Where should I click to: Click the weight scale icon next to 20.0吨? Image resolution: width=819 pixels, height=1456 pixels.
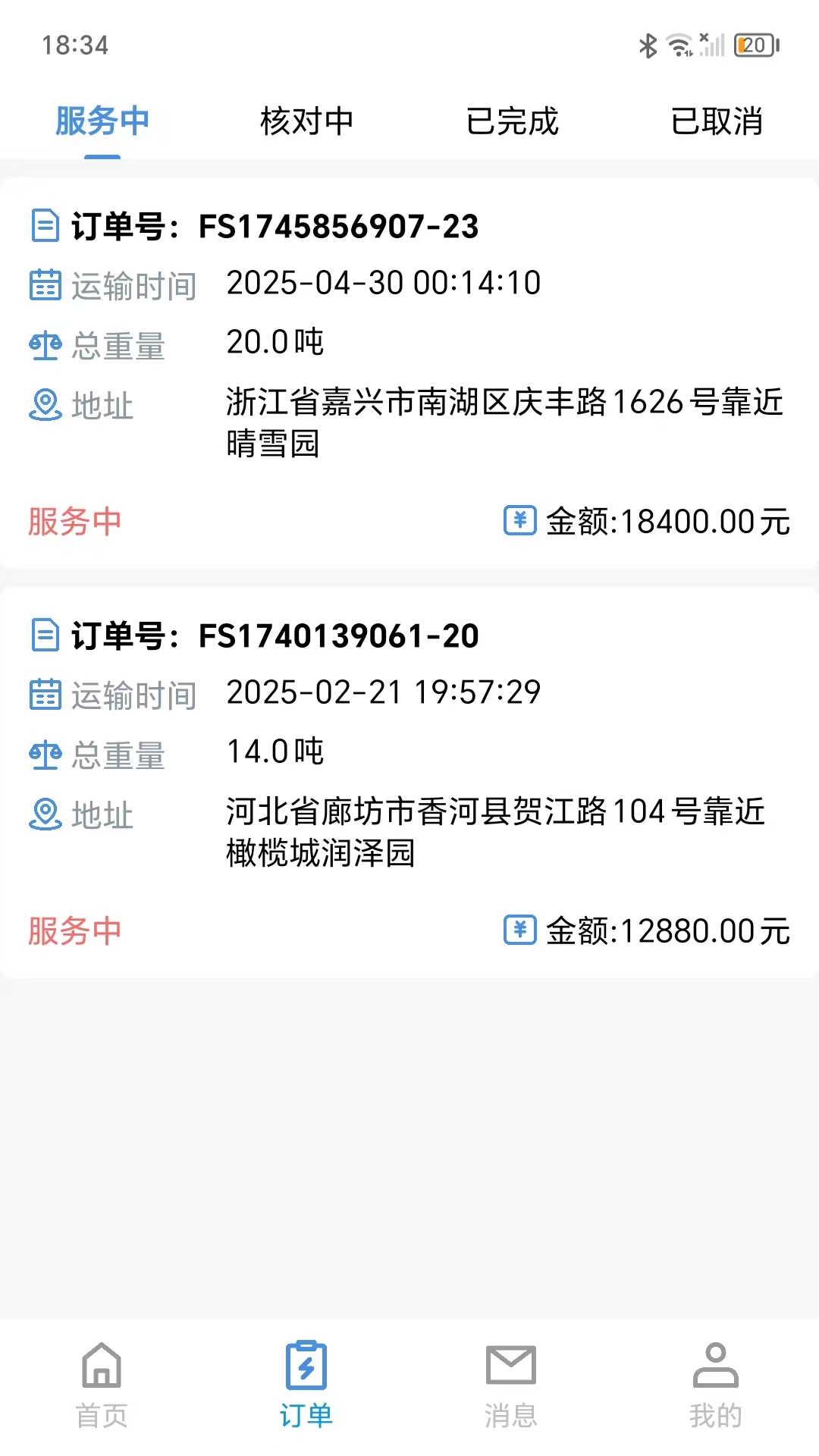coord(45,346)
